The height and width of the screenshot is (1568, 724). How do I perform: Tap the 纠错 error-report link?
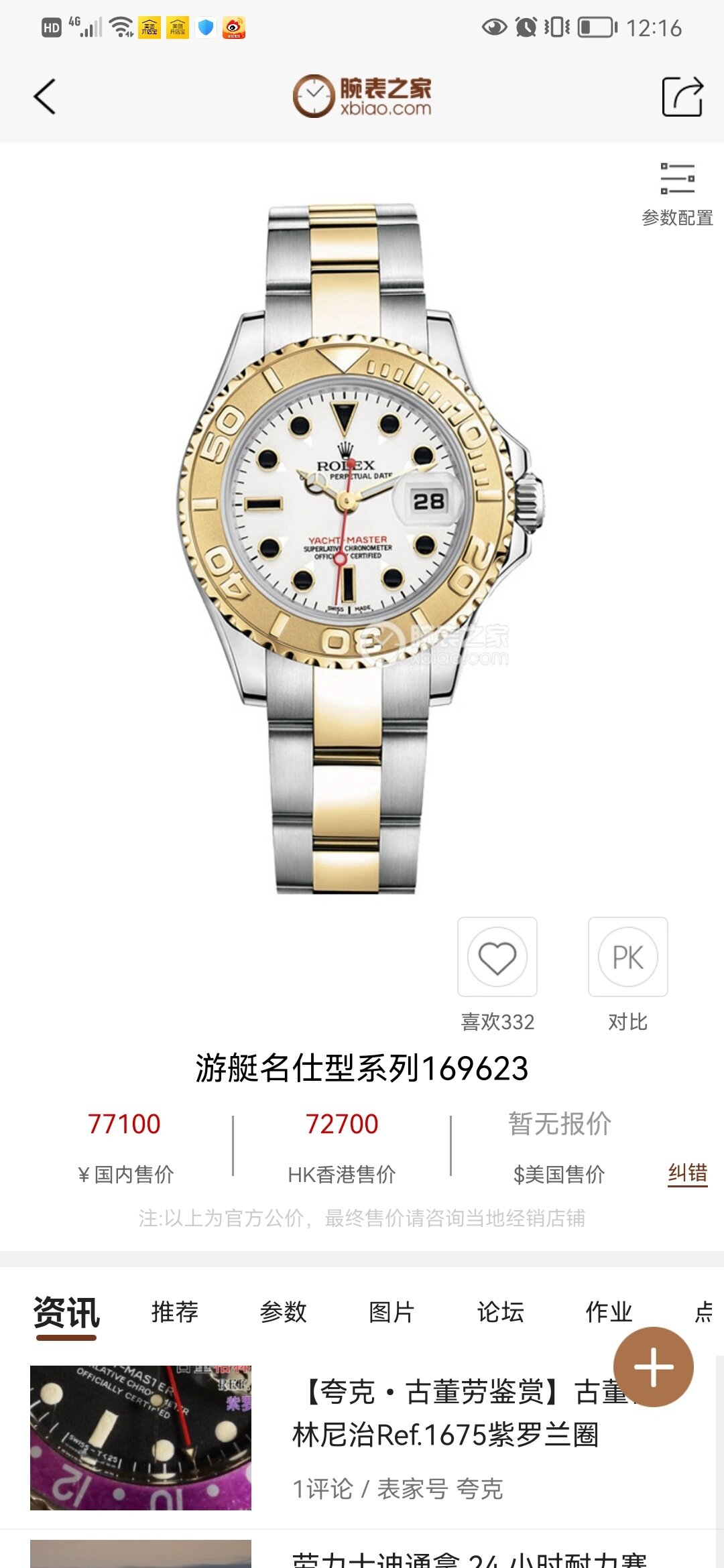point(688,1173)
